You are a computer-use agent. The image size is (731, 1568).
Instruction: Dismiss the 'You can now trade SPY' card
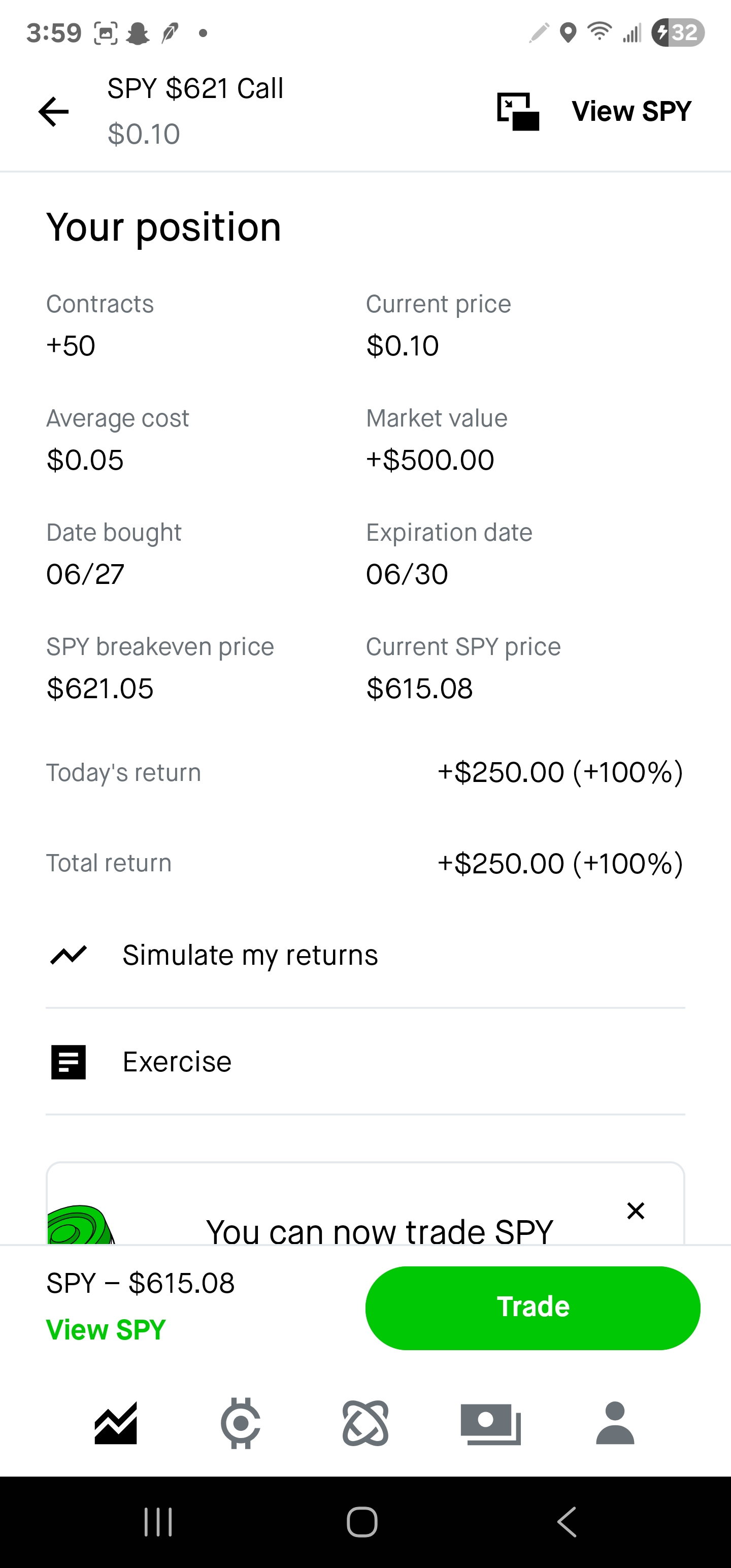pos(636,1211)
